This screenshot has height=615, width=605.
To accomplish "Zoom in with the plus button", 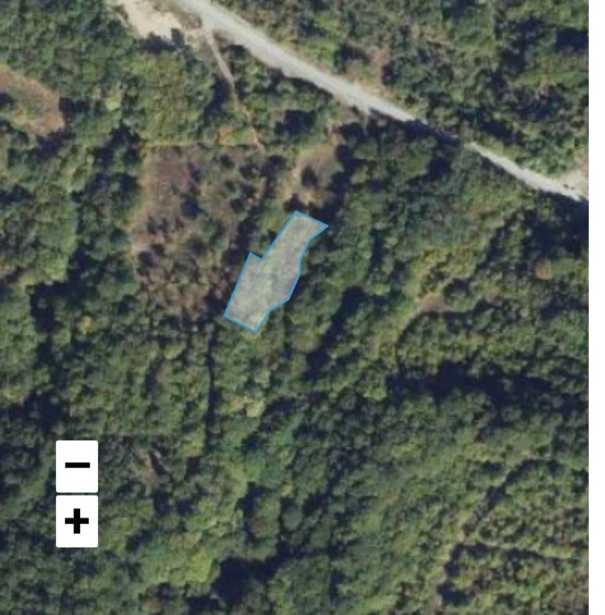I will click(77, 521).
